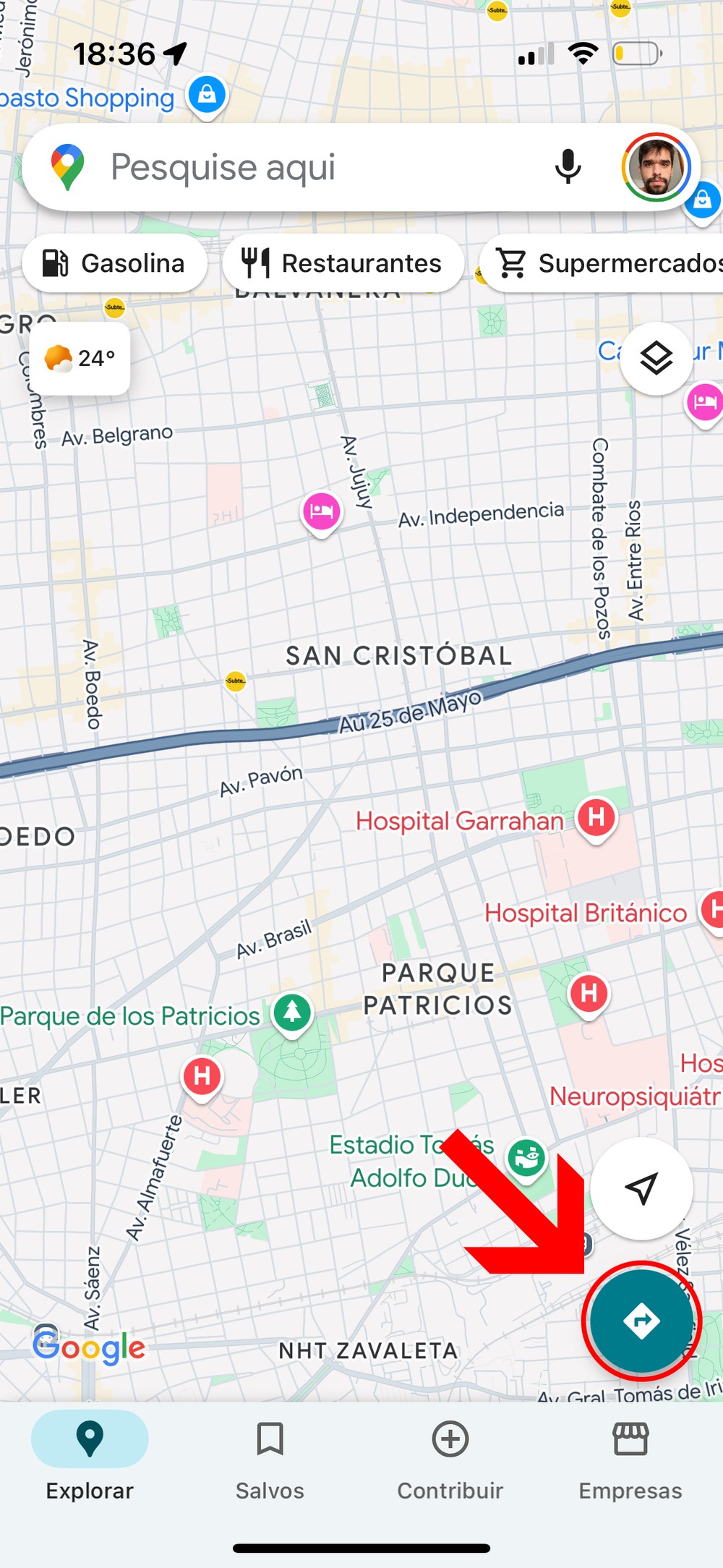Screen dimensions: 723x1568
Task: Open the 24° weather widget
Action: pos(80,358)
